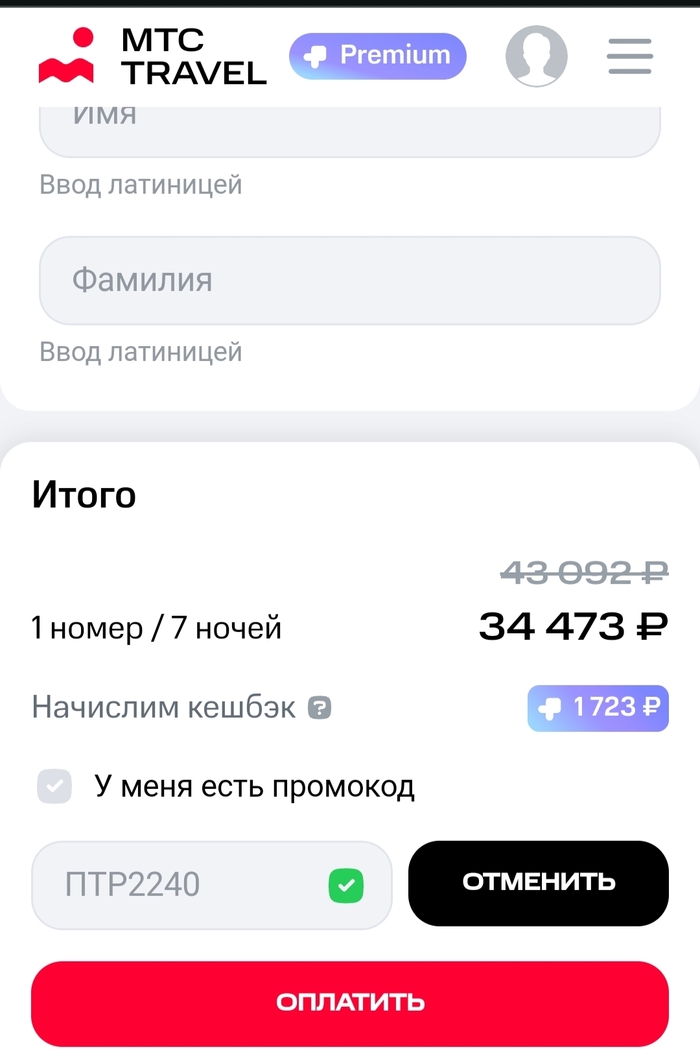Focus the Фамилия text field
This screenshot has height=1058, width=700.
349,280
